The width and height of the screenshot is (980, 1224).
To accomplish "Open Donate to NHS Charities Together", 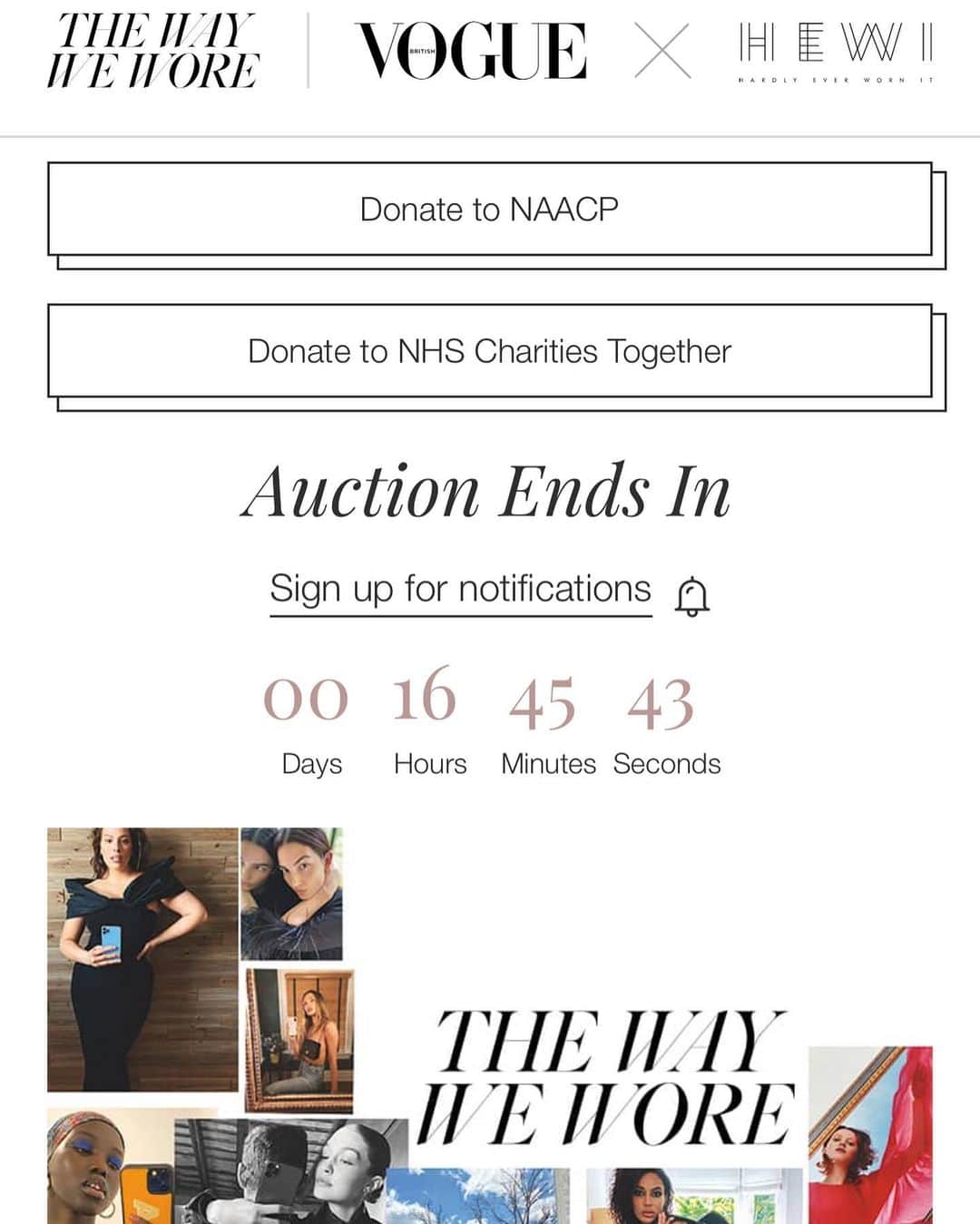I will [x=490, y=351].
